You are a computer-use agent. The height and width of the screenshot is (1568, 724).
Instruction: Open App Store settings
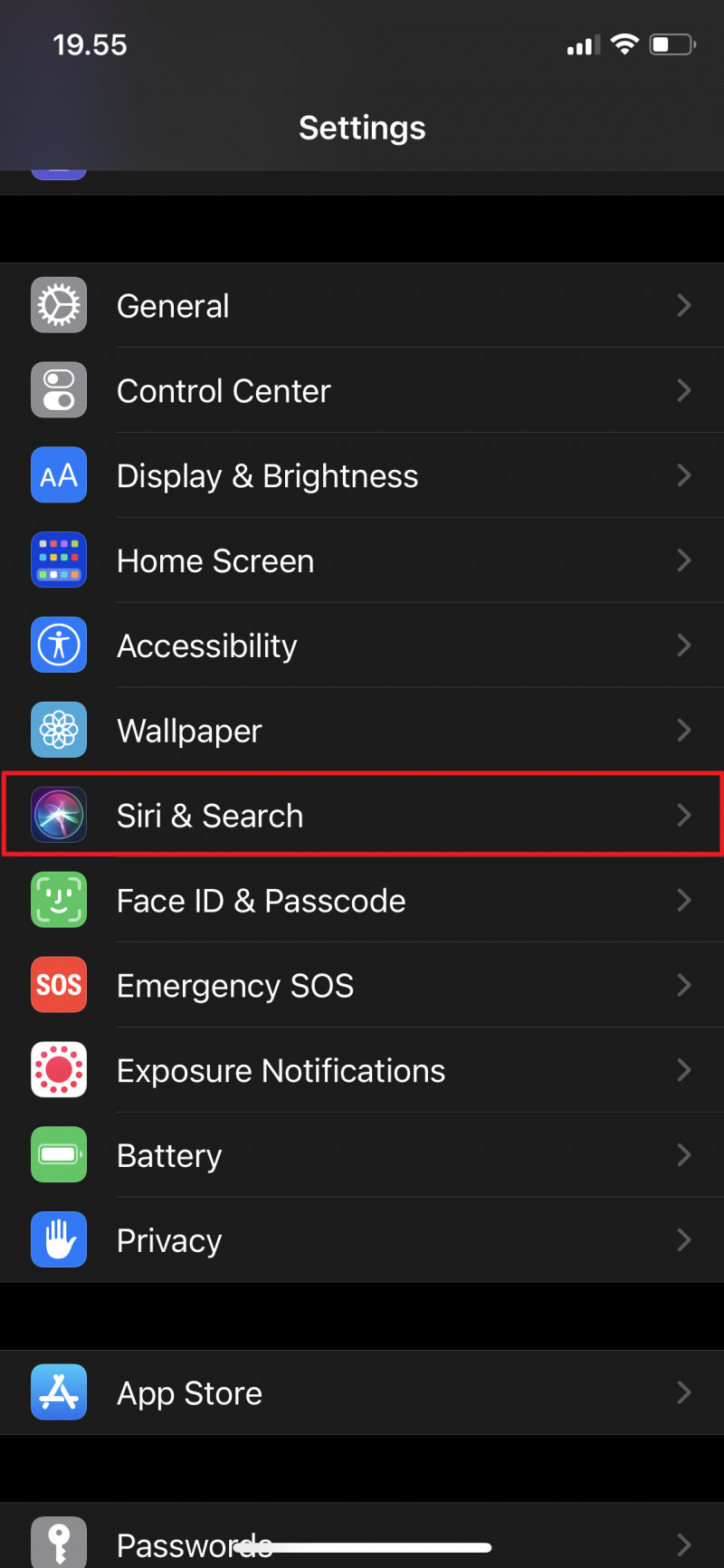362,1393
